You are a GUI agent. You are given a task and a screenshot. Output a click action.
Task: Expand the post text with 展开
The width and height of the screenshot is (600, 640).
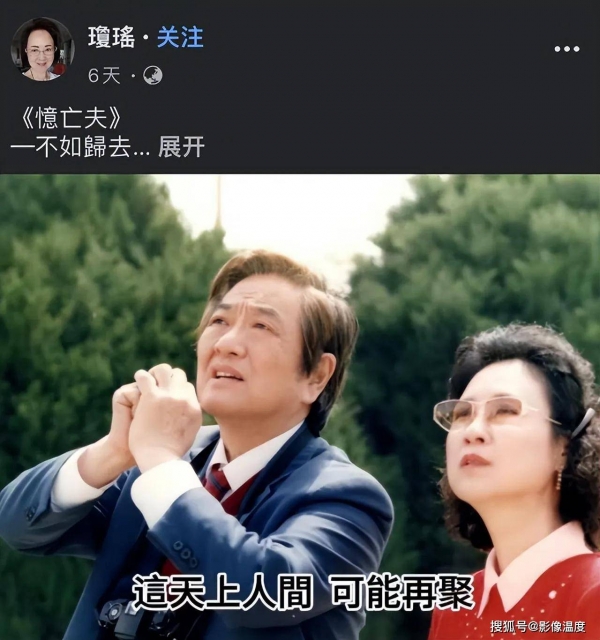[181, 146]
